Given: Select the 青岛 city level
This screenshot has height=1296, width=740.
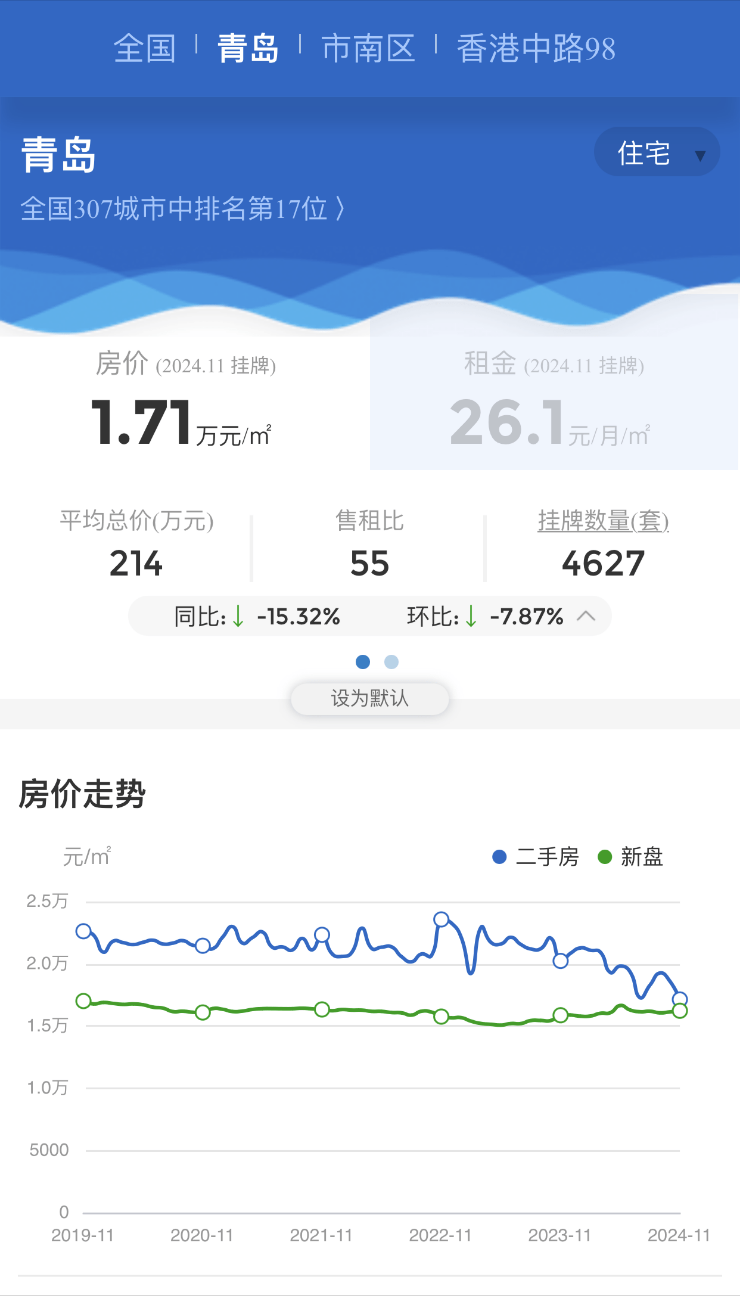Looking at the screenshot, I should [x=248, y=48].
